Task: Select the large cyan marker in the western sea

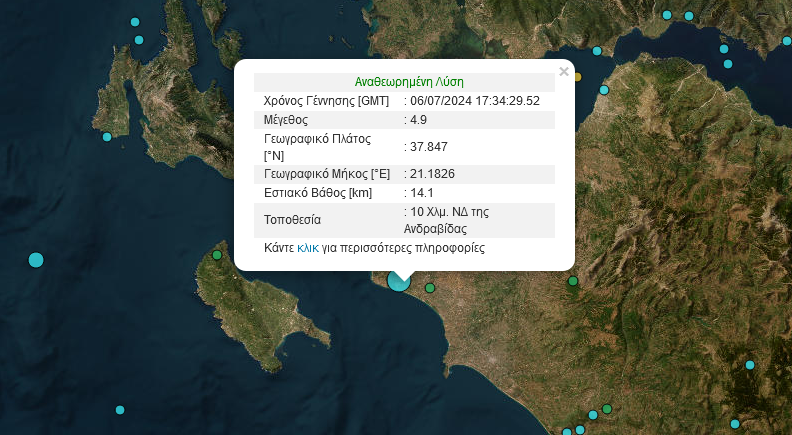Action: pos(36,260)
